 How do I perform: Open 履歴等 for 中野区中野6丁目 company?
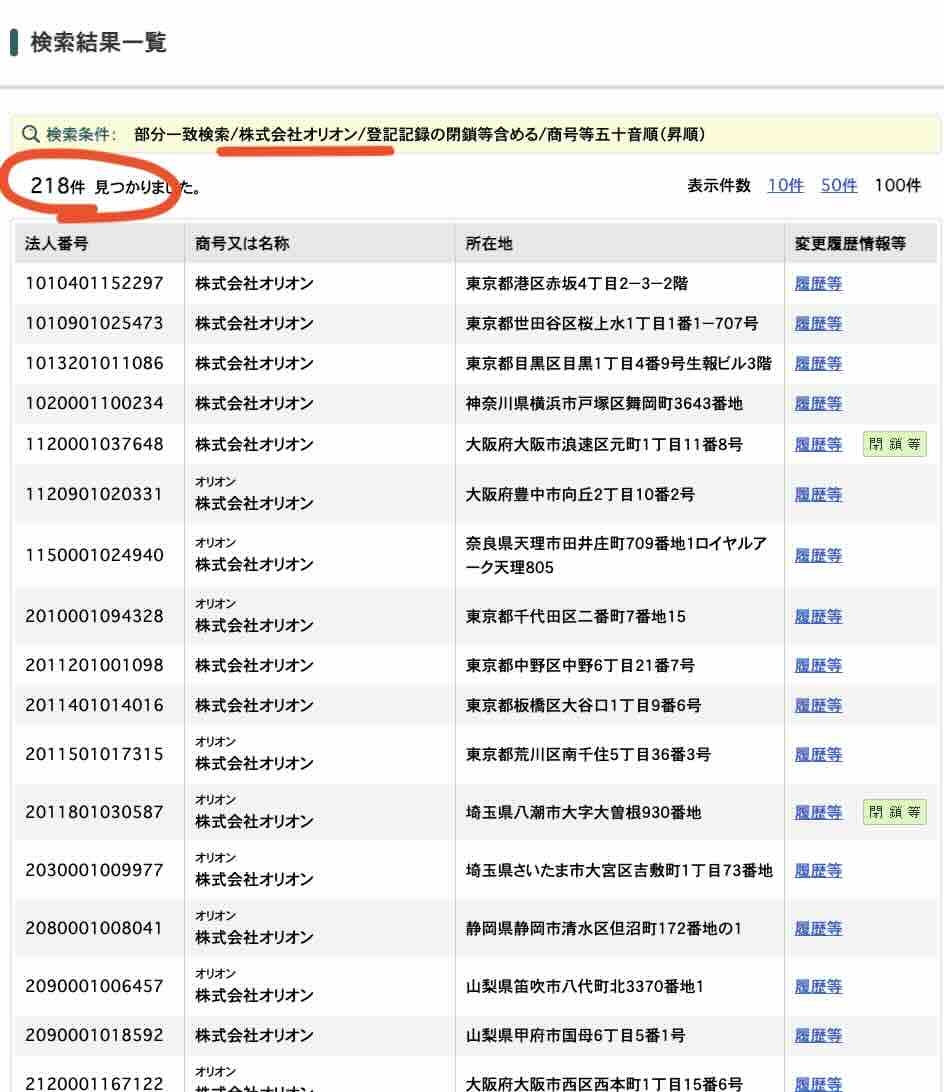tap(818, 666)
